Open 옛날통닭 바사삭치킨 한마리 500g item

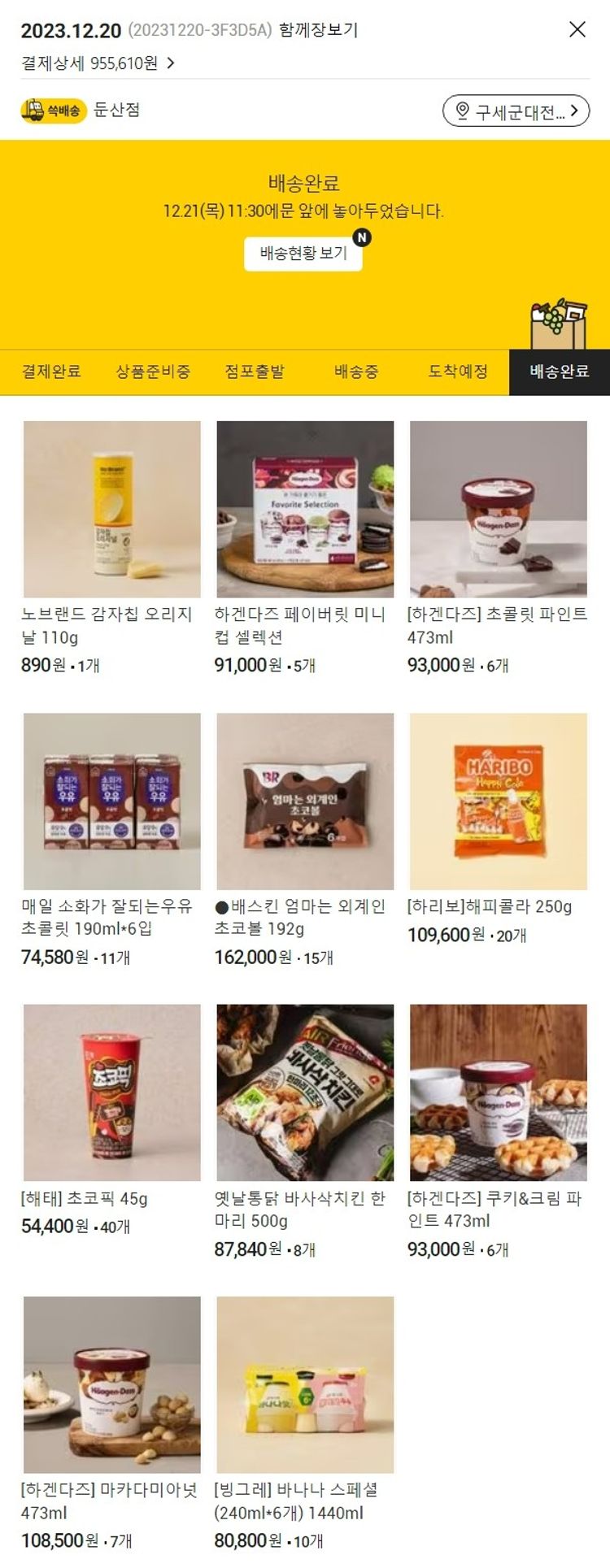coord(305,1092)
